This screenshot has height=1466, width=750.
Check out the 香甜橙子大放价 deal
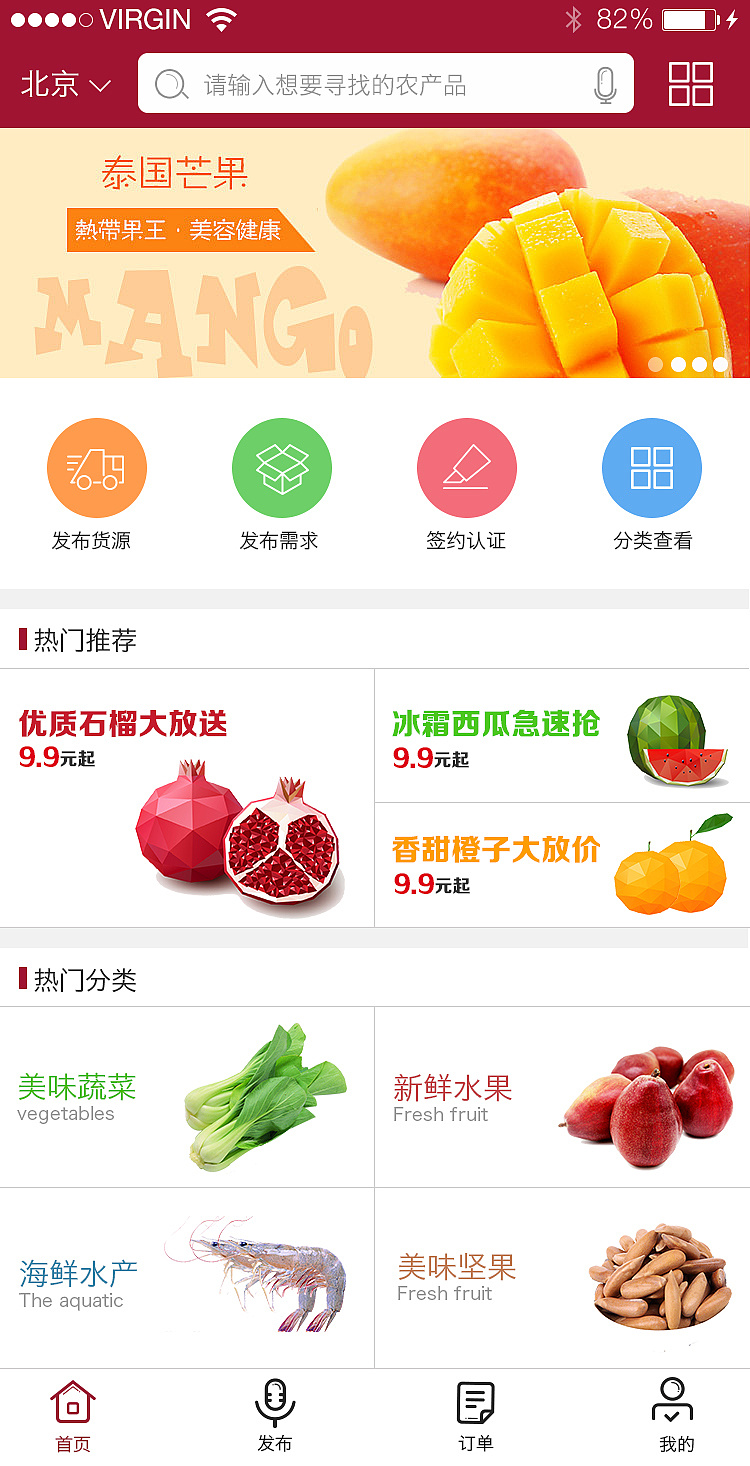[562, 865]
